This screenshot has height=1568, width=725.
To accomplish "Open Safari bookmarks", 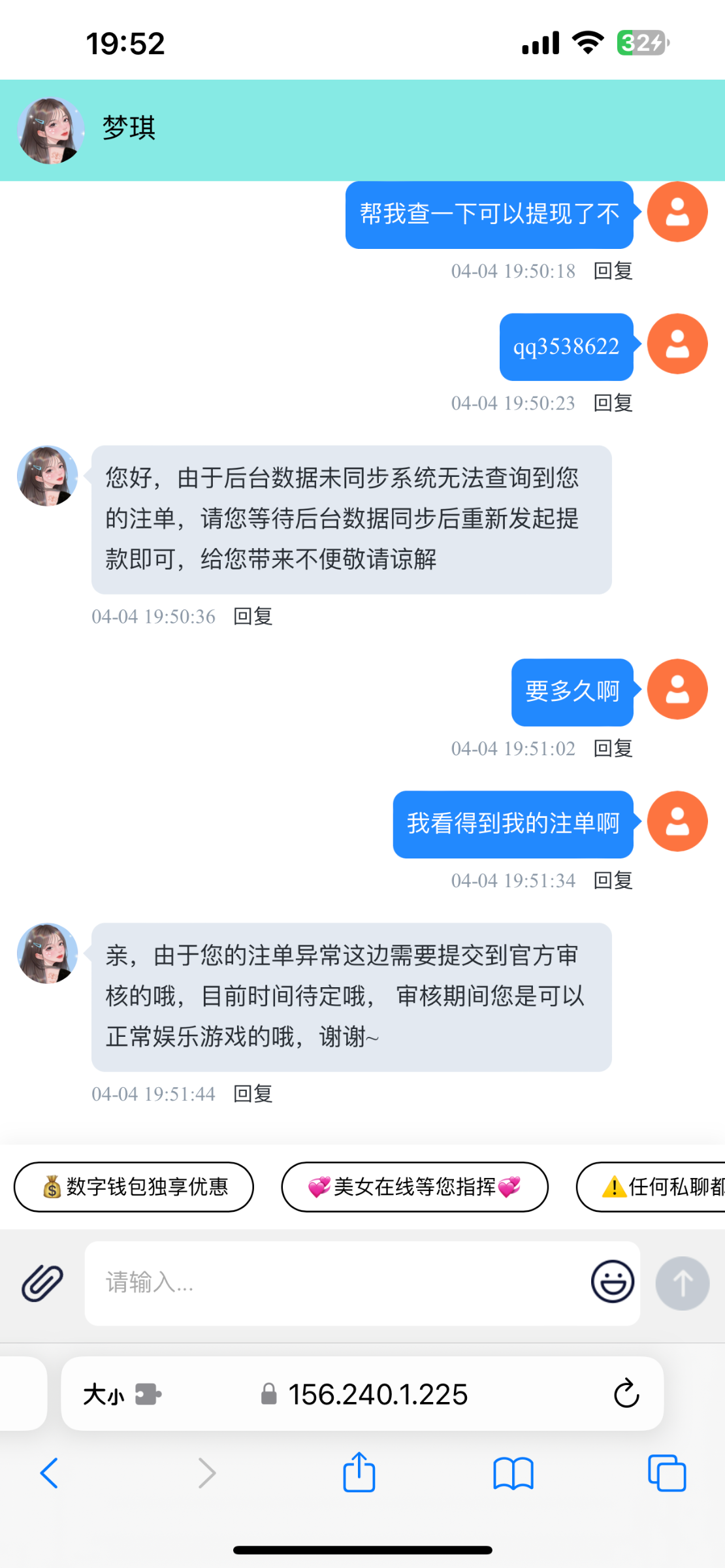I will point(513,1473).
